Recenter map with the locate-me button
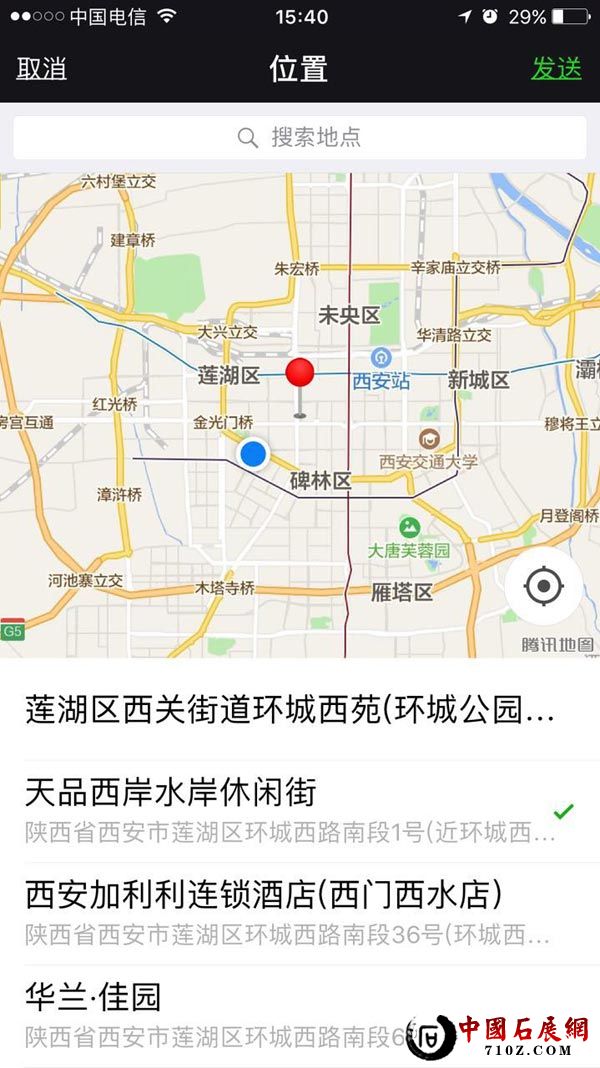600x1068 pixels. 543,586
